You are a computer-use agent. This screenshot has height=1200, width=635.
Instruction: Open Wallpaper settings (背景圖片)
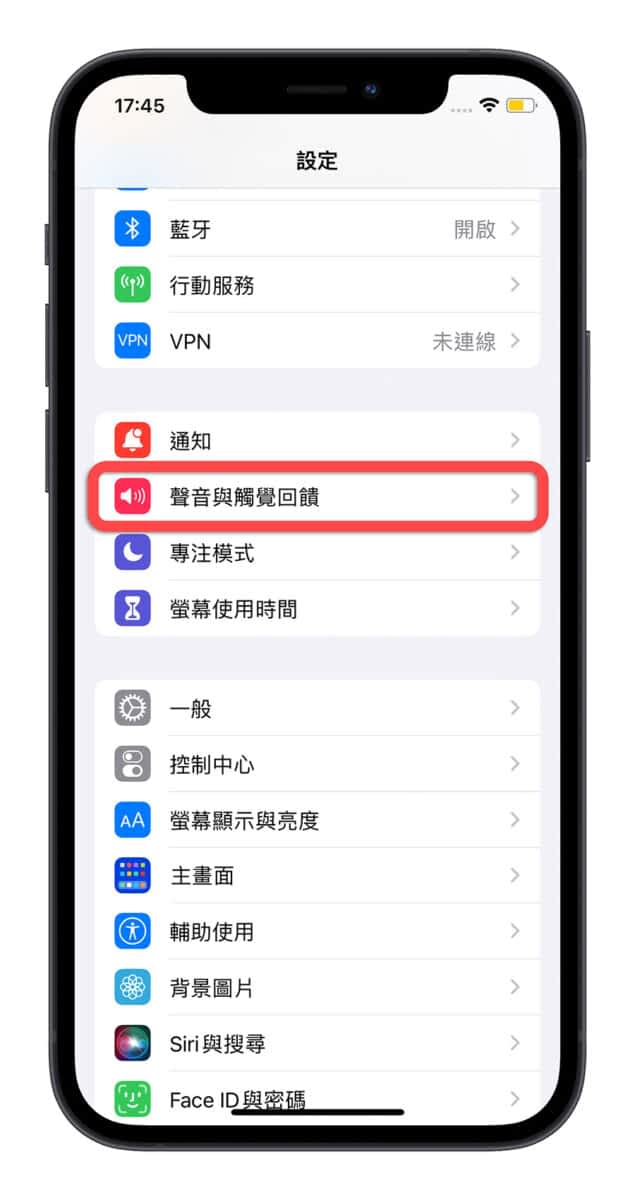tap(317, 988)
